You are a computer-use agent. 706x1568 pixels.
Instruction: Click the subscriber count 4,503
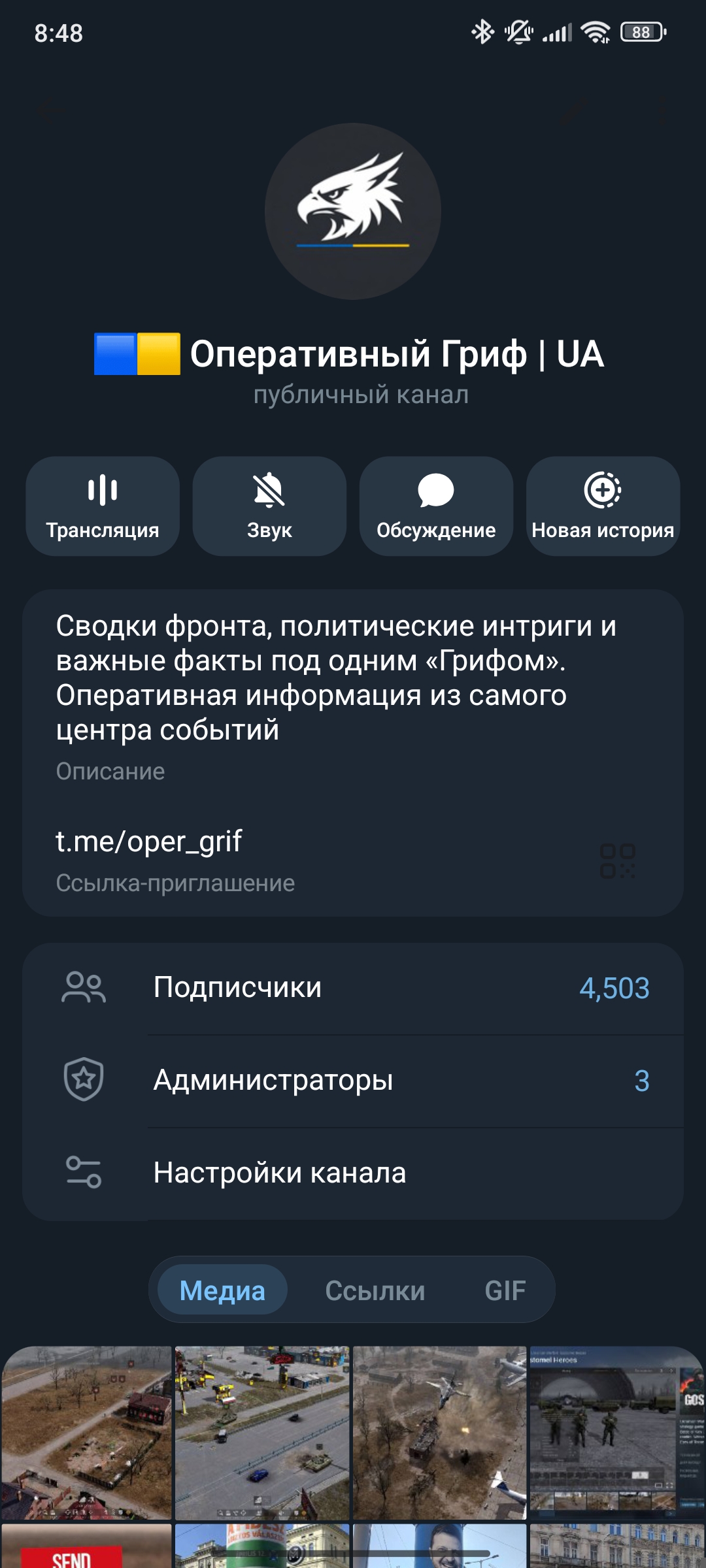coord(614,987)
